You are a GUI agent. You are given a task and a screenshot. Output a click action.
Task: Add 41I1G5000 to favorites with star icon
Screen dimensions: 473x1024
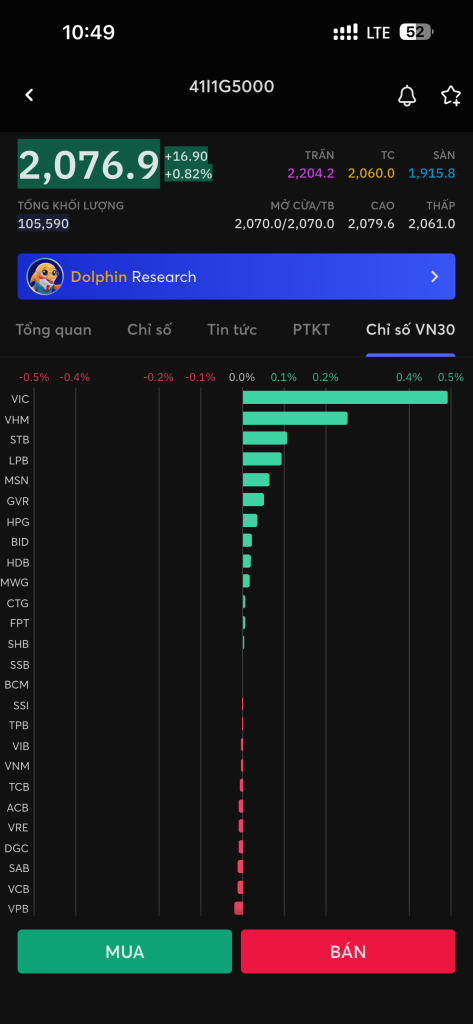click(451, 96)
